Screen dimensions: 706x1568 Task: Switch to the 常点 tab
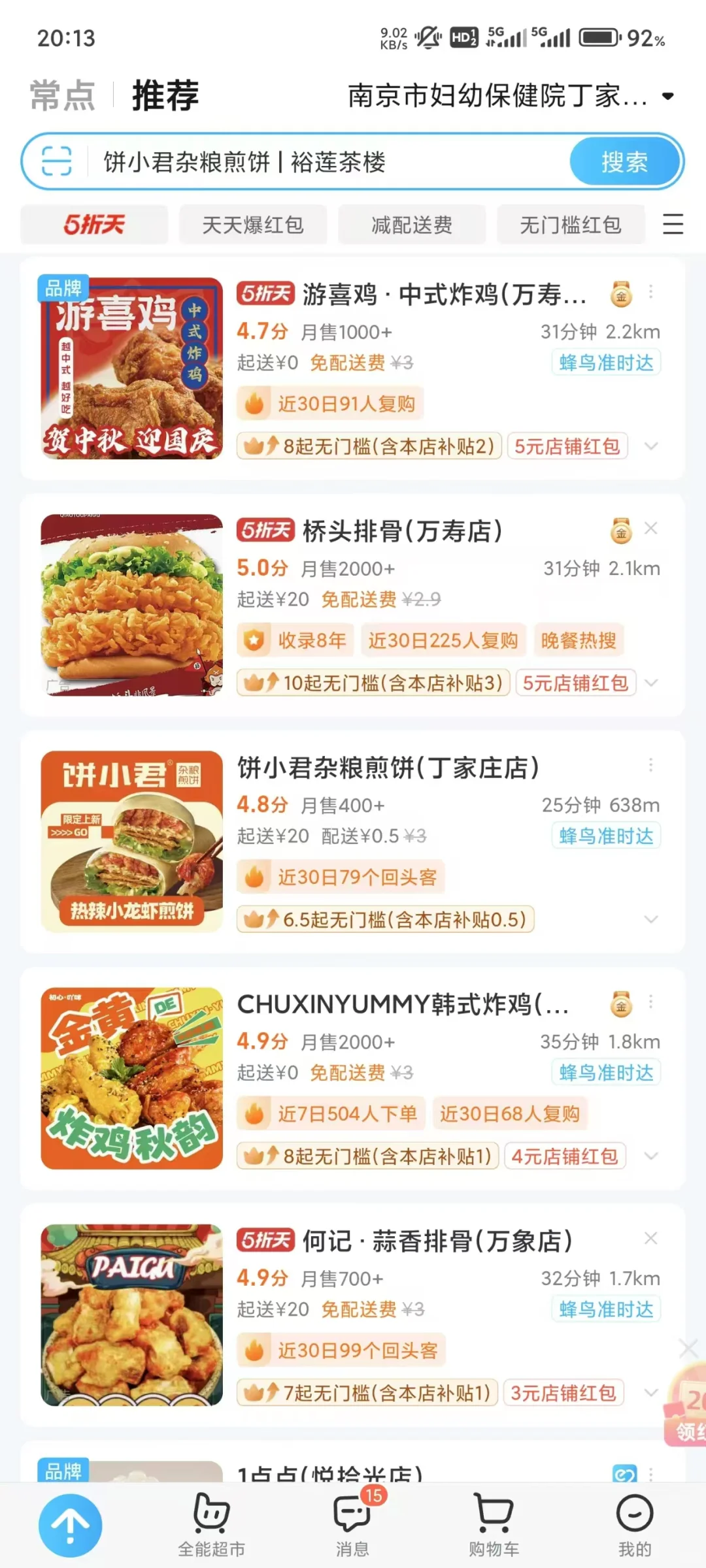(63, 95)
